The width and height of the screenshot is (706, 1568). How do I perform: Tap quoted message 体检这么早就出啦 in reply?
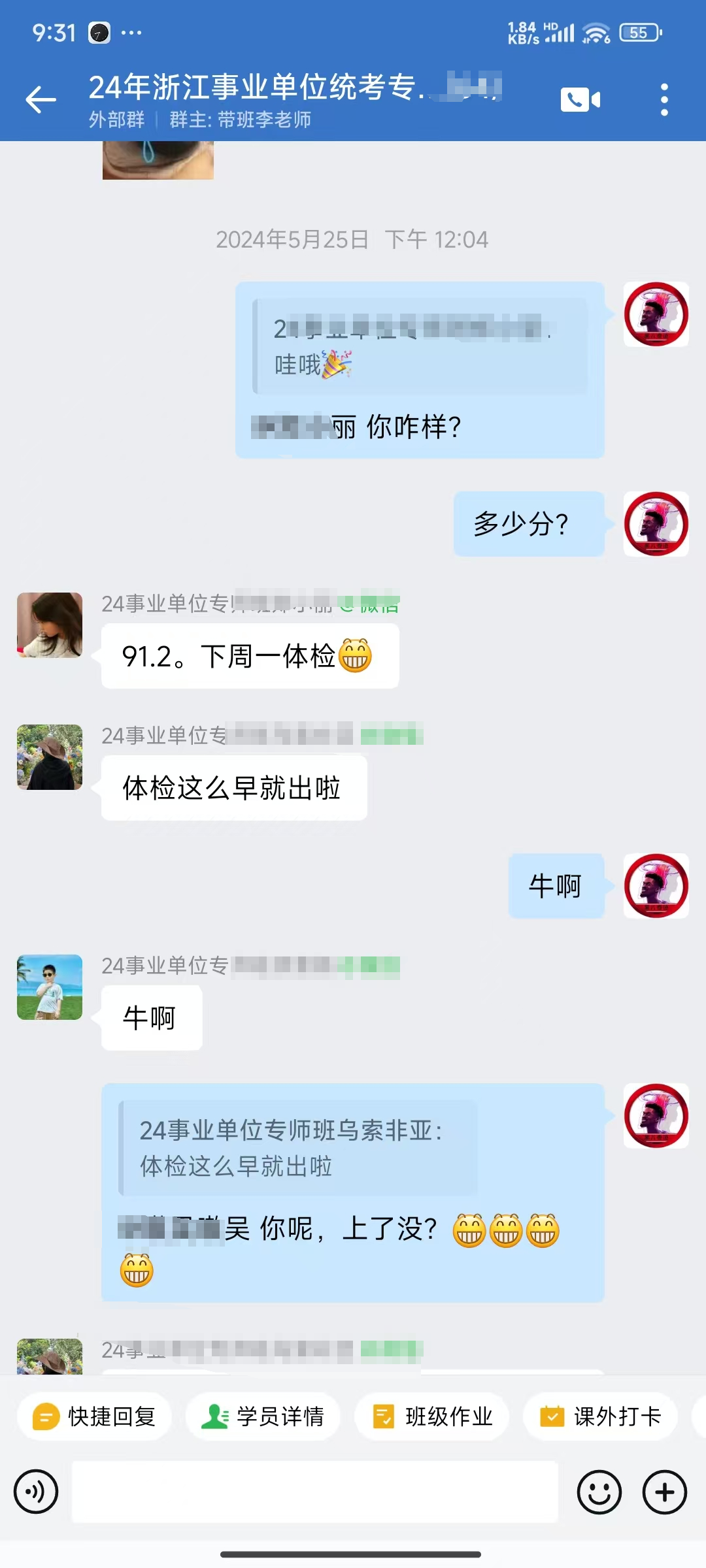(298, 1147)
